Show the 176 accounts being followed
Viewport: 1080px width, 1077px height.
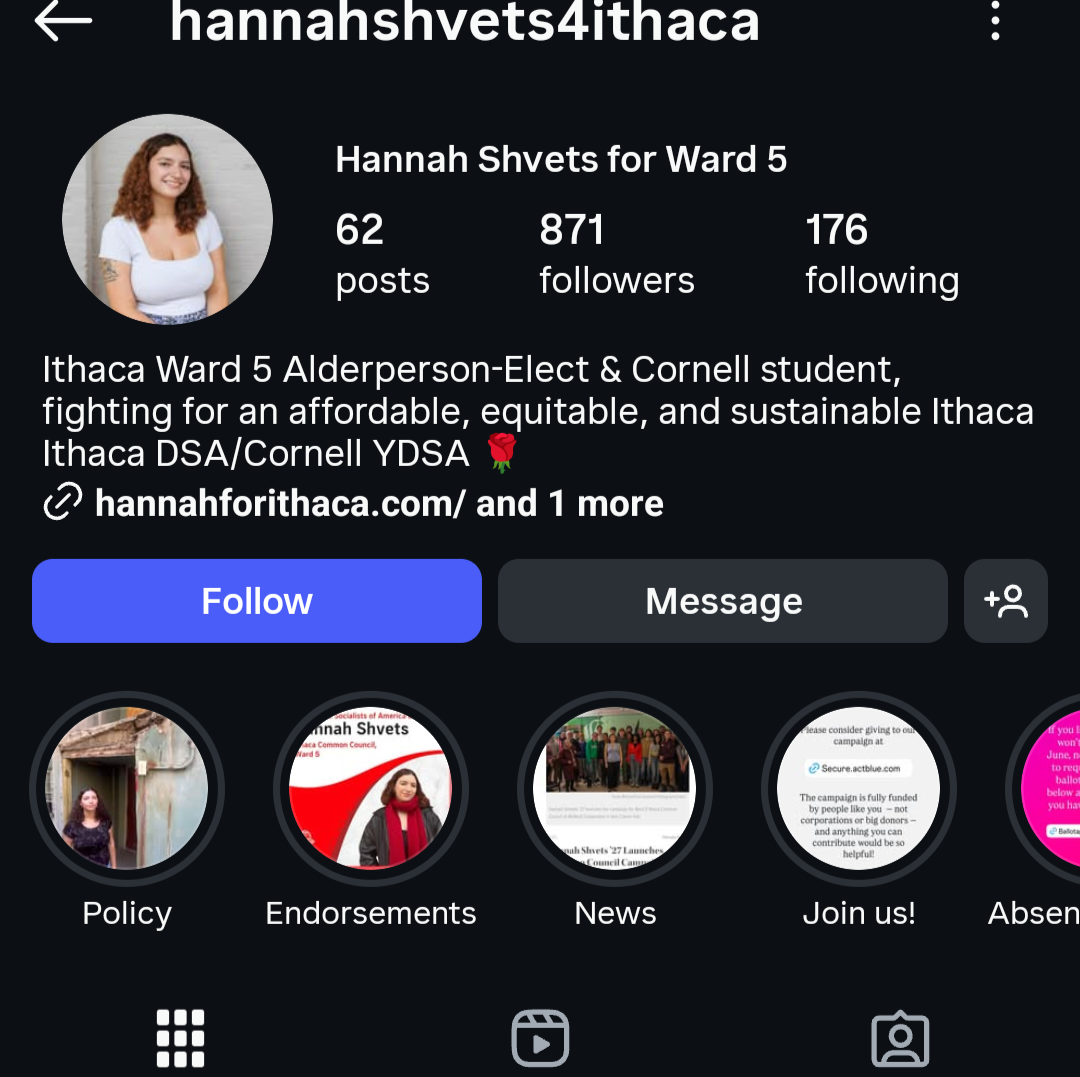tap(881, 256)
